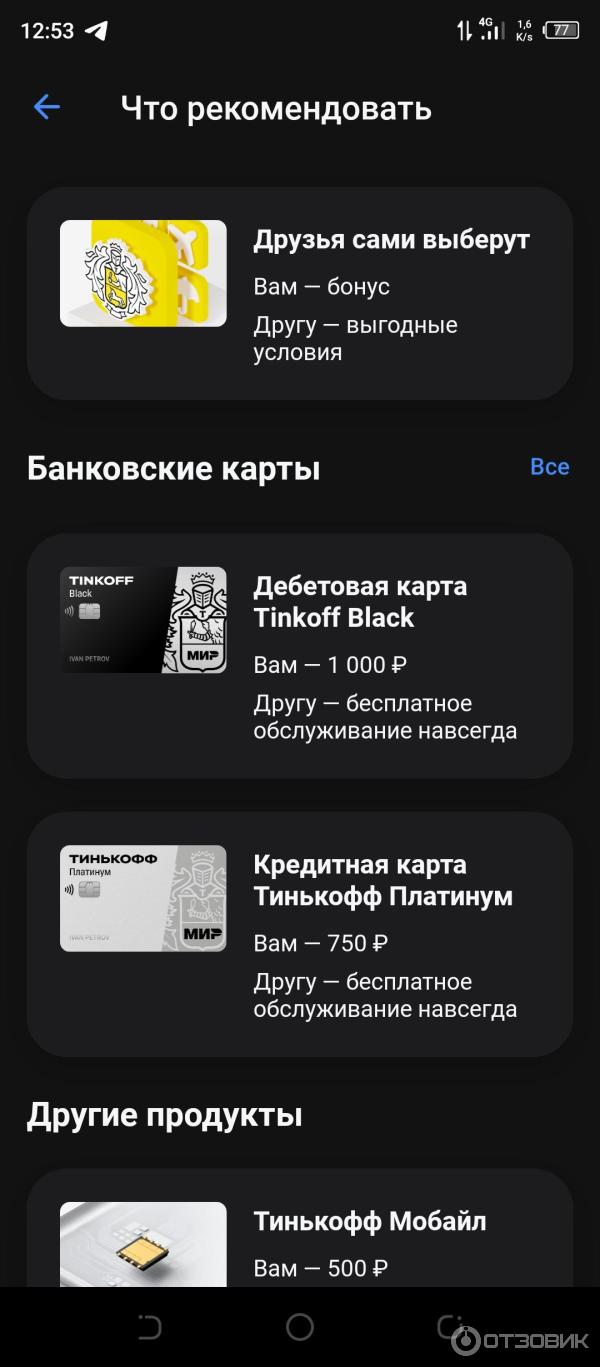
Task: Open the 'Друзья сами выберут' card
Action: [300, 294]
